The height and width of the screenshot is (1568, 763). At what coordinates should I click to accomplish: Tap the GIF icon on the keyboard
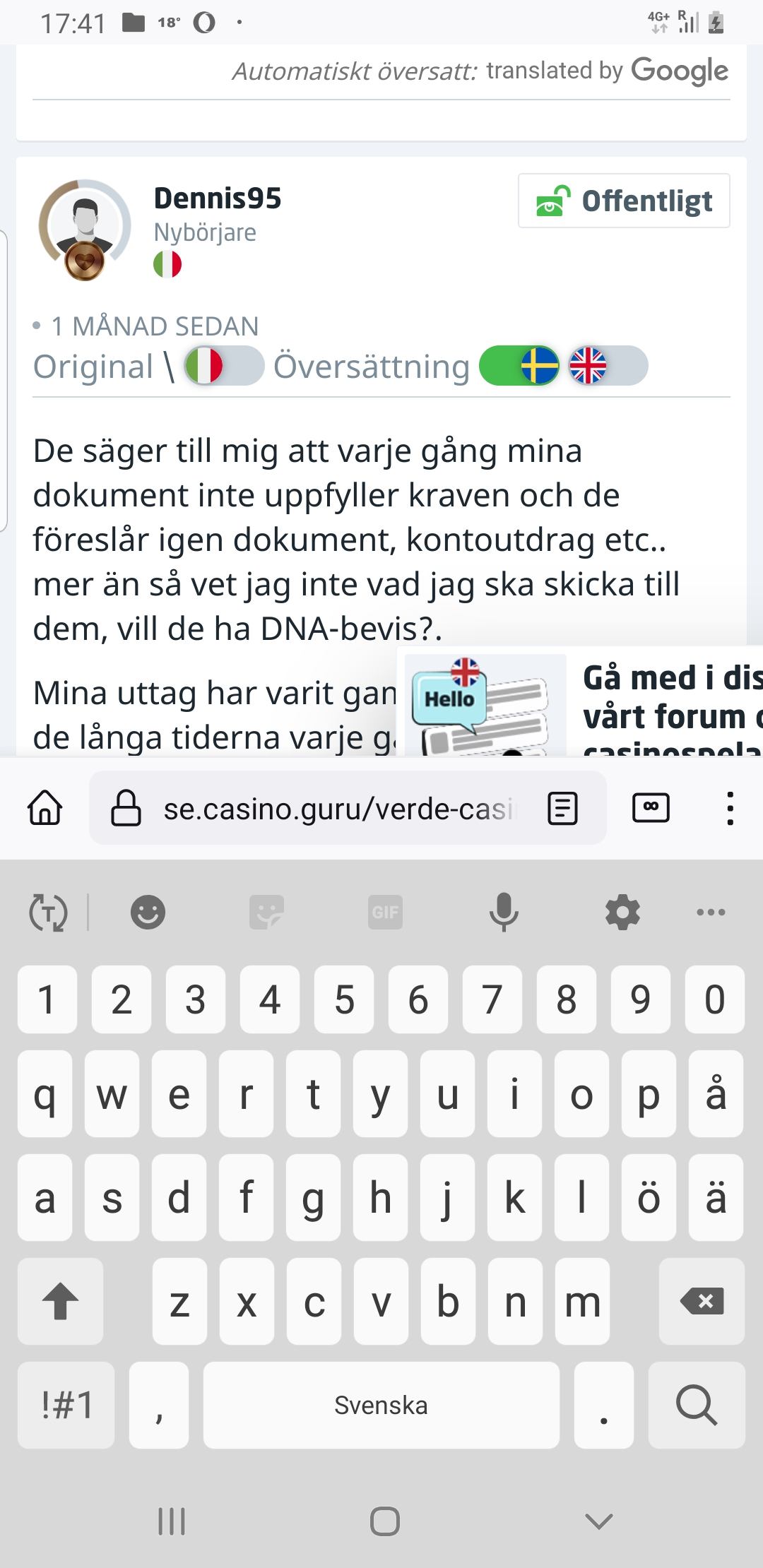pyautogui.click(x=385, y=911)
